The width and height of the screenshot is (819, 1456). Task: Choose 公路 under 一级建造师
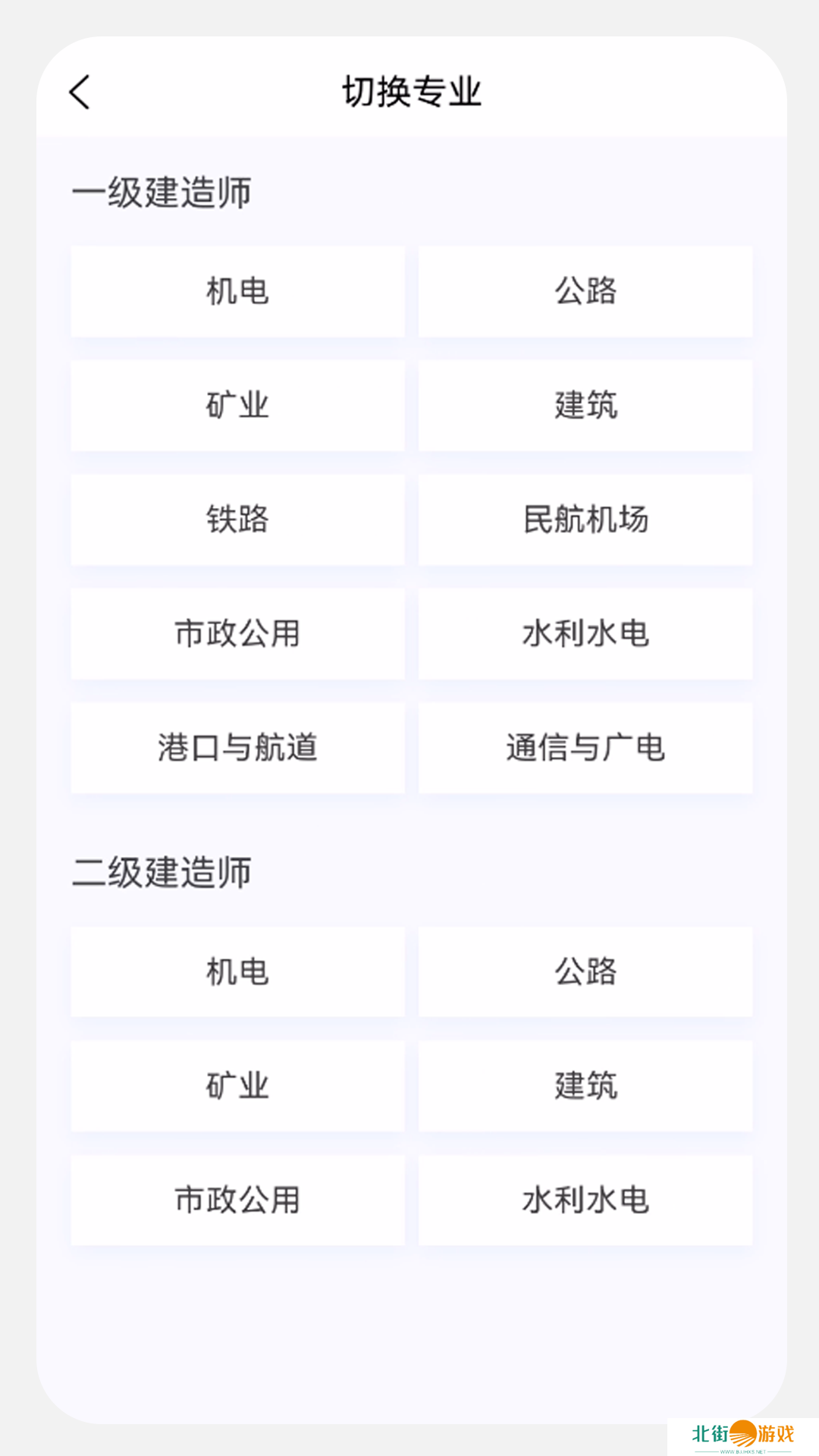(x=585, y=291)
